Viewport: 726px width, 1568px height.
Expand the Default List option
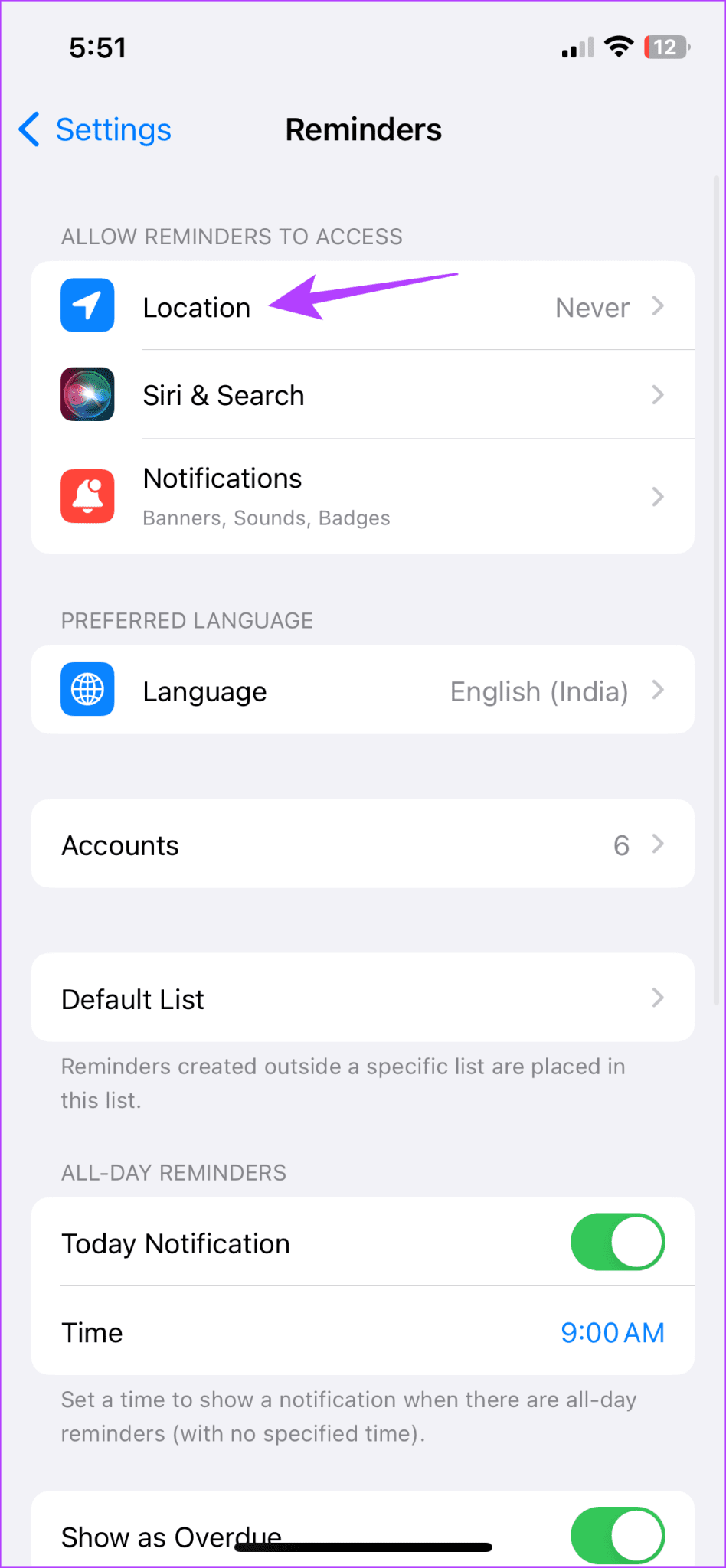[x=362, y=998]
